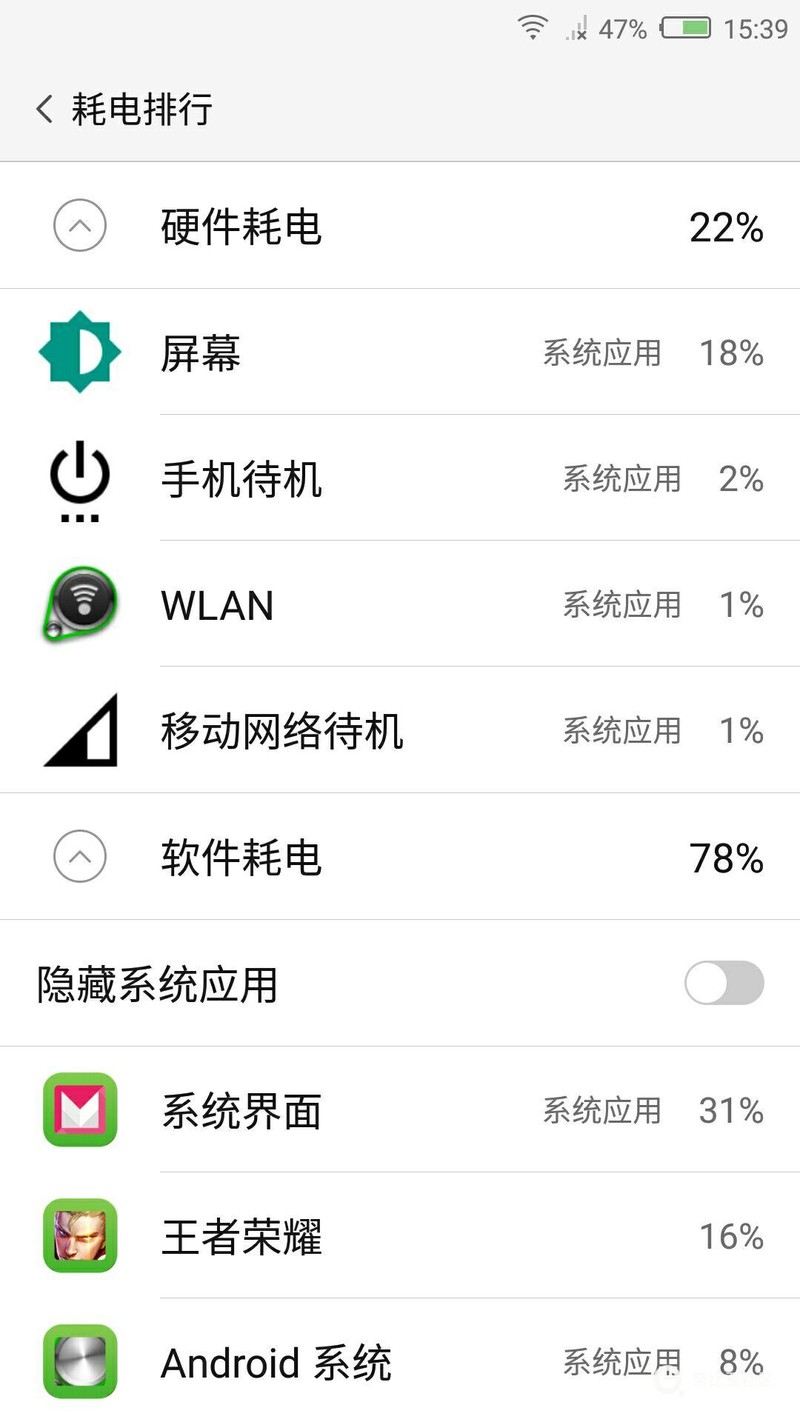View 王者荣耀 battery usage details
This screenshot has height=1422, width=800.
click(x=400, y=1236)
